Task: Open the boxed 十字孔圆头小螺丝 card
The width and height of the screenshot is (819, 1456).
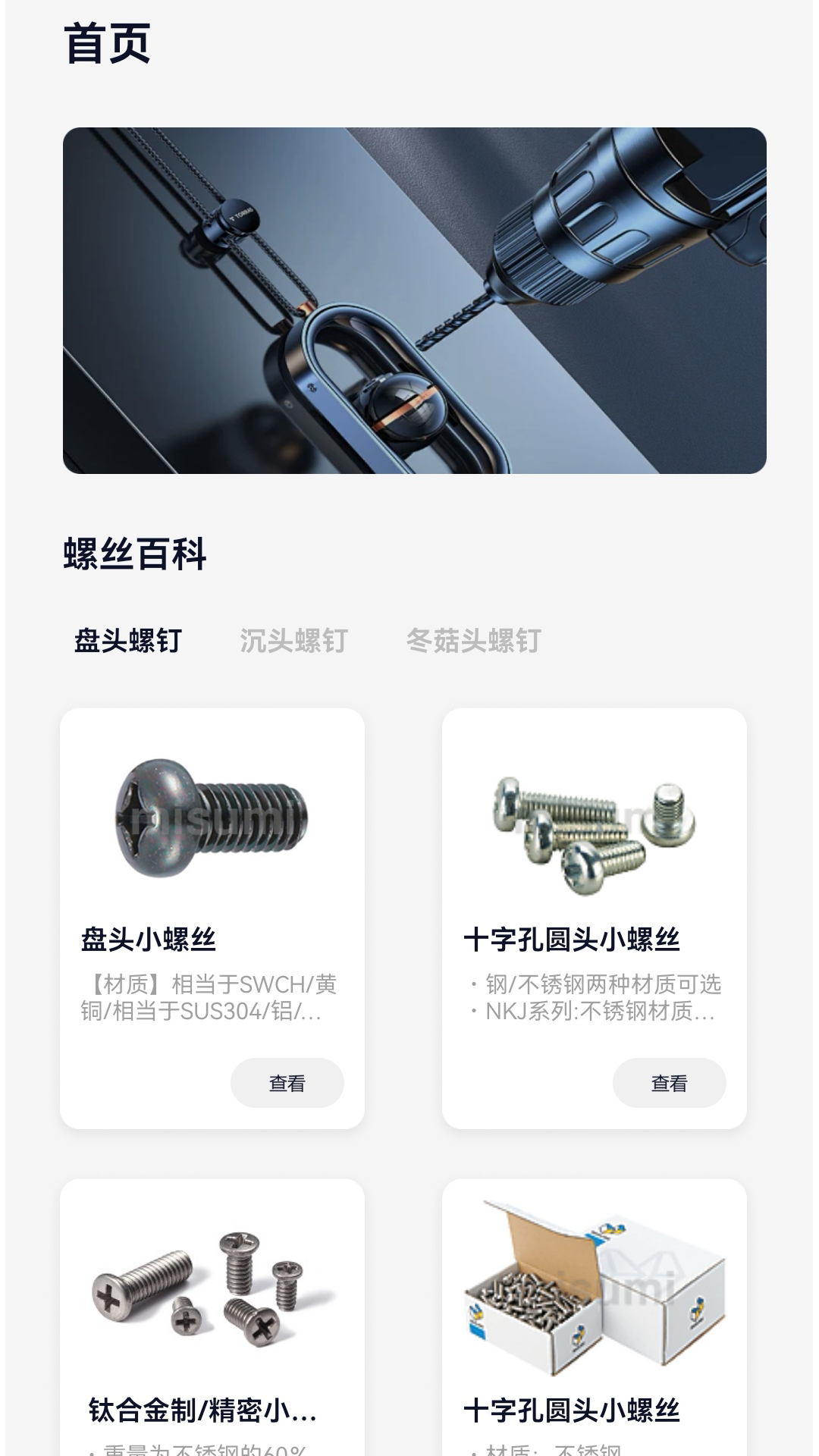Action: [594, 1319]
